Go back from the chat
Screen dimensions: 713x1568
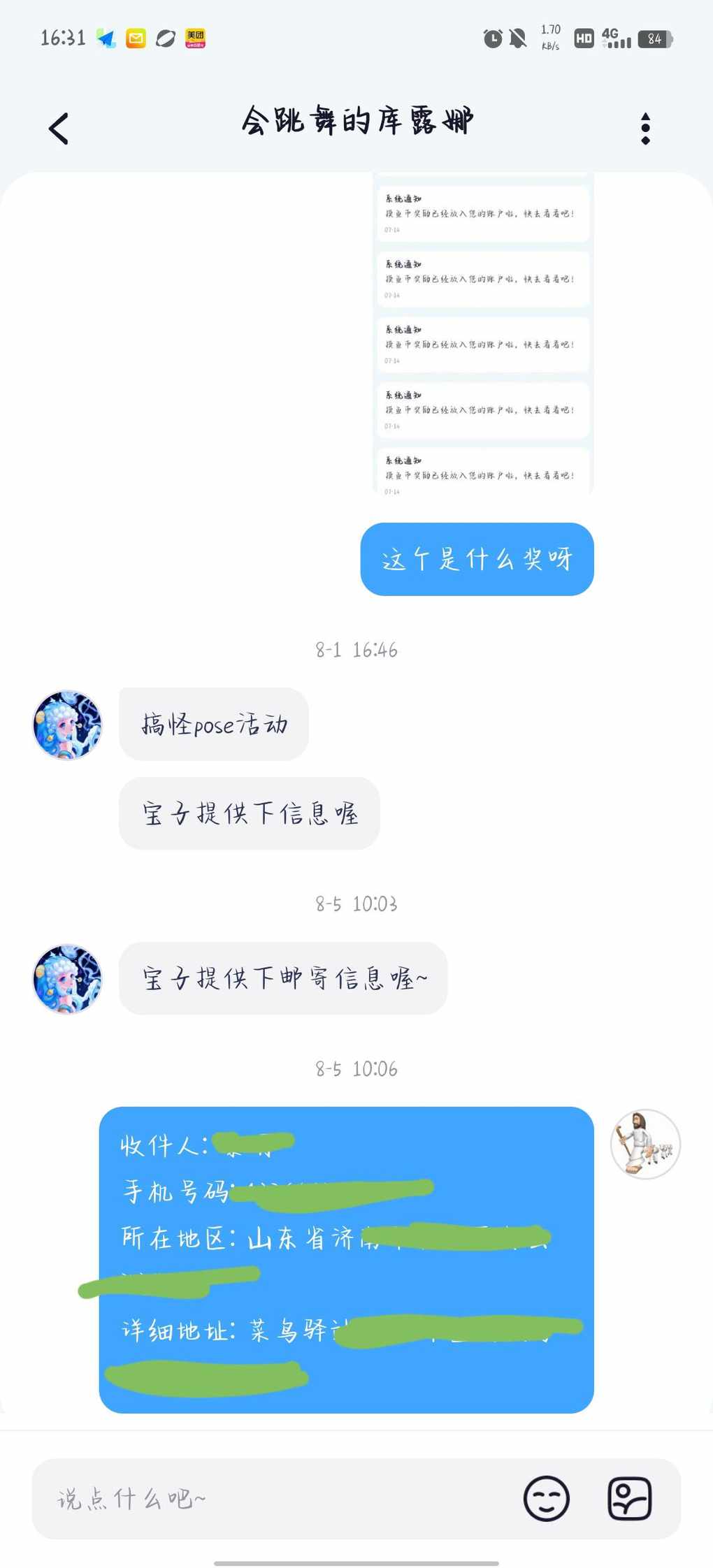pyautogui.click(x=59, y=129)
